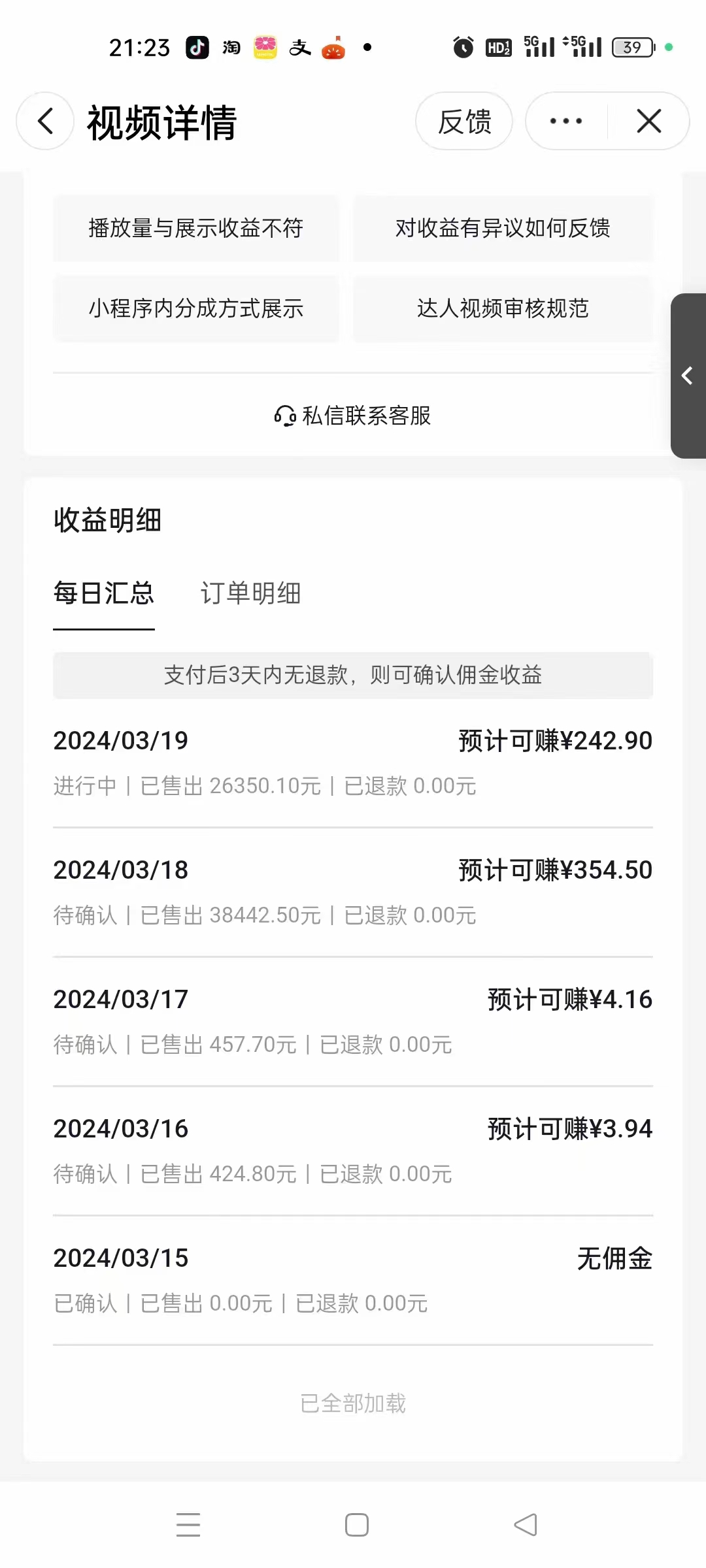Viewport: 706px width, 1568px height.
Task: Select the 每日汇总 tab
Action: click(104, 593)
